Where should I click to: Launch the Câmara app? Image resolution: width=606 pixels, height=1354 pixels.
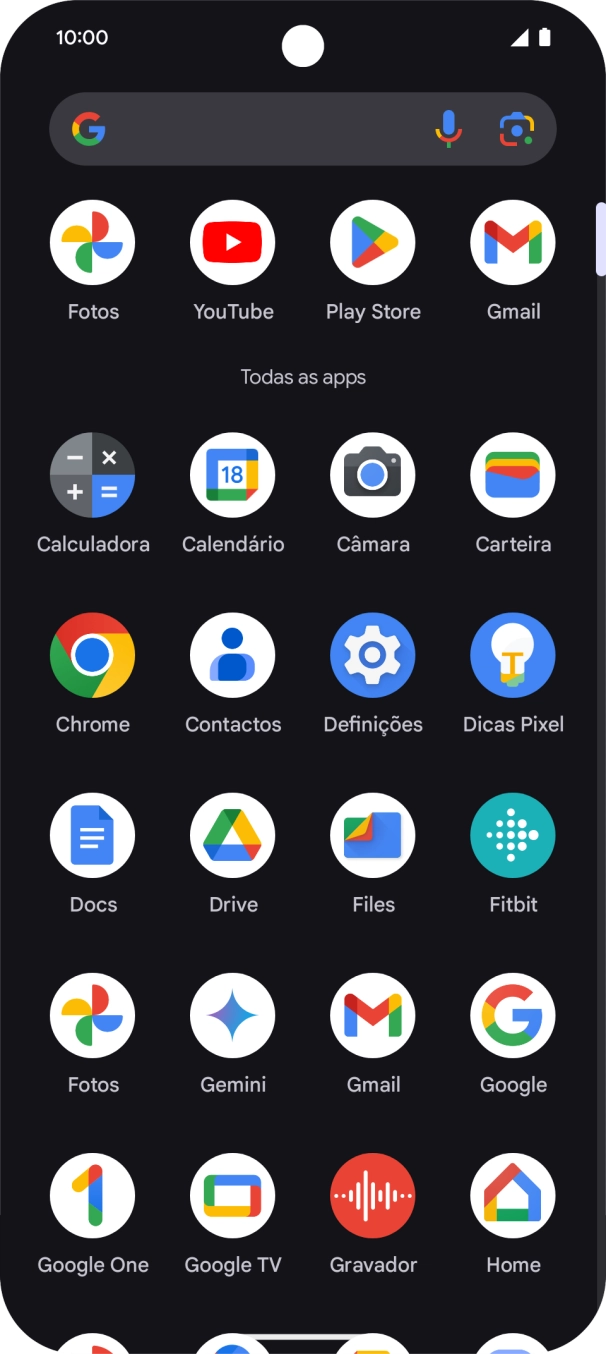373,475
